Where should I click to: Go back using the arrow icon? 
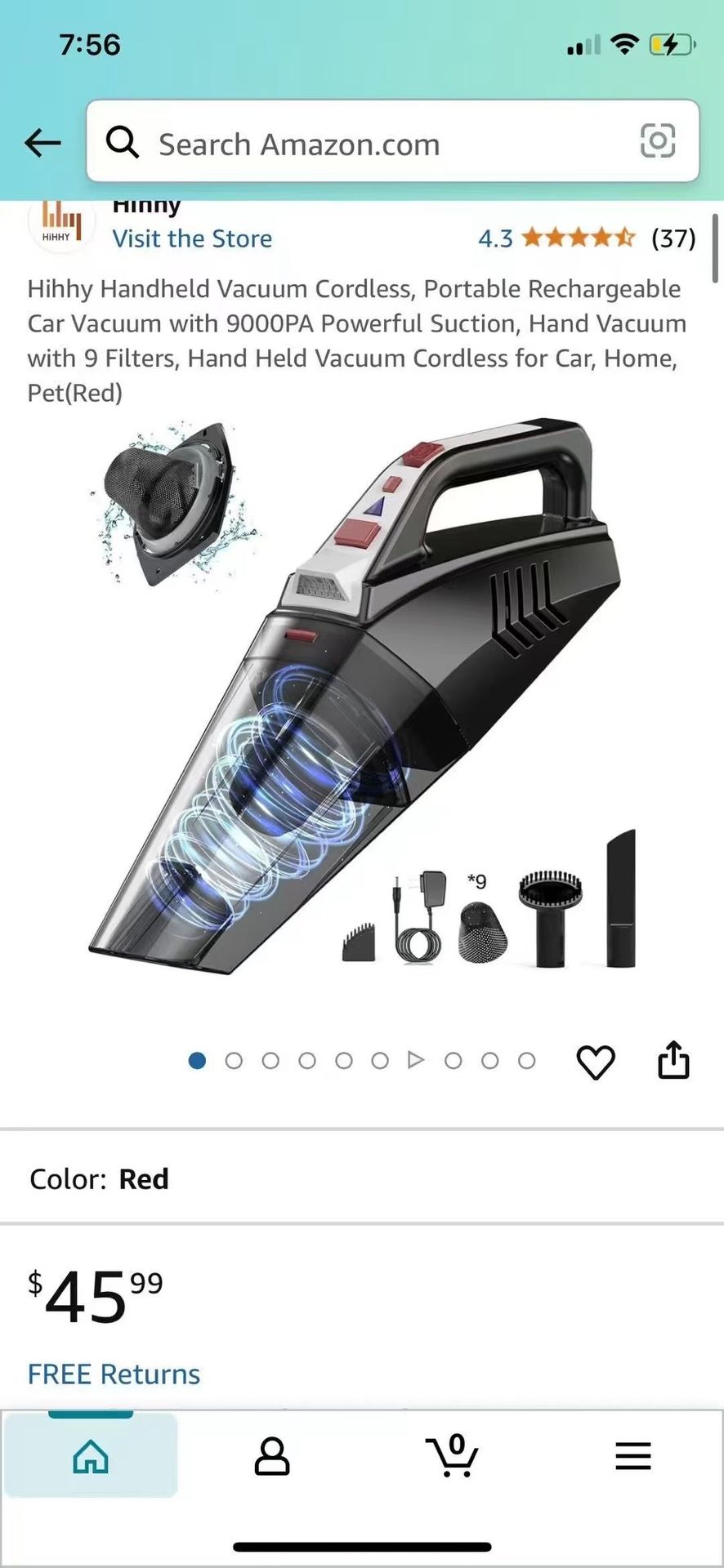click(42, 144)
